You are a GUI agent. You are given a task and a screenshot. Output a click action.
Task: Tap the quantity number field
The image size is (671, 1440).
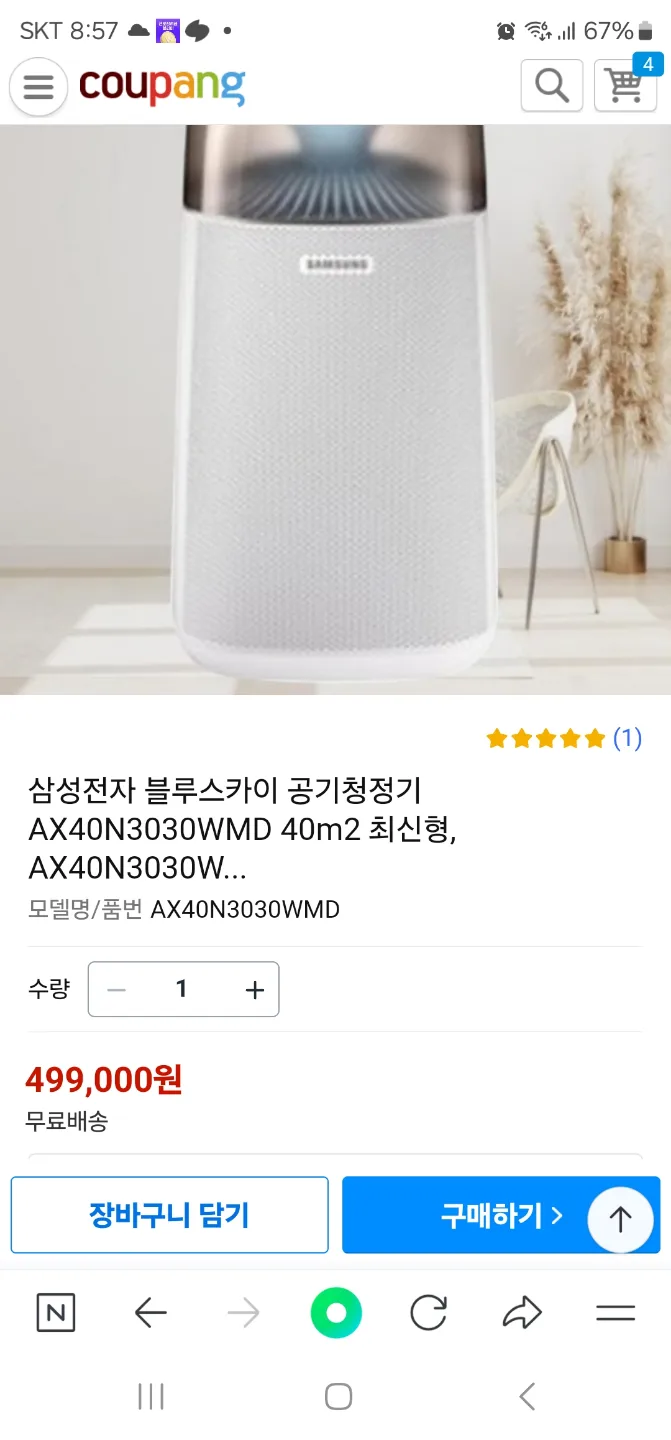(x=182, y=989)
